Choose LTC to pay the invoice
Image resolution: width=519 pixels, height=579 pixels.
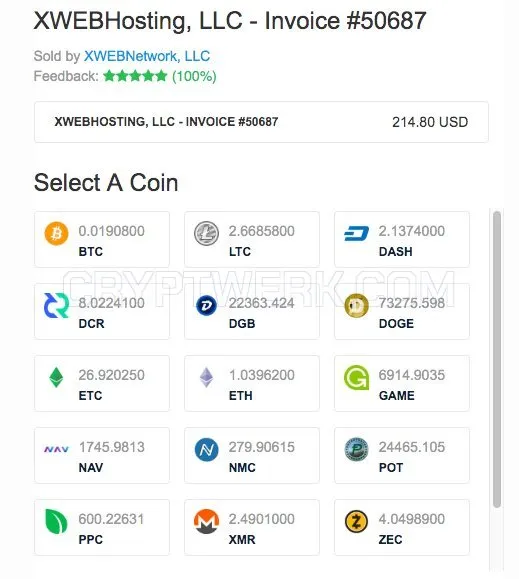[252, 239]
